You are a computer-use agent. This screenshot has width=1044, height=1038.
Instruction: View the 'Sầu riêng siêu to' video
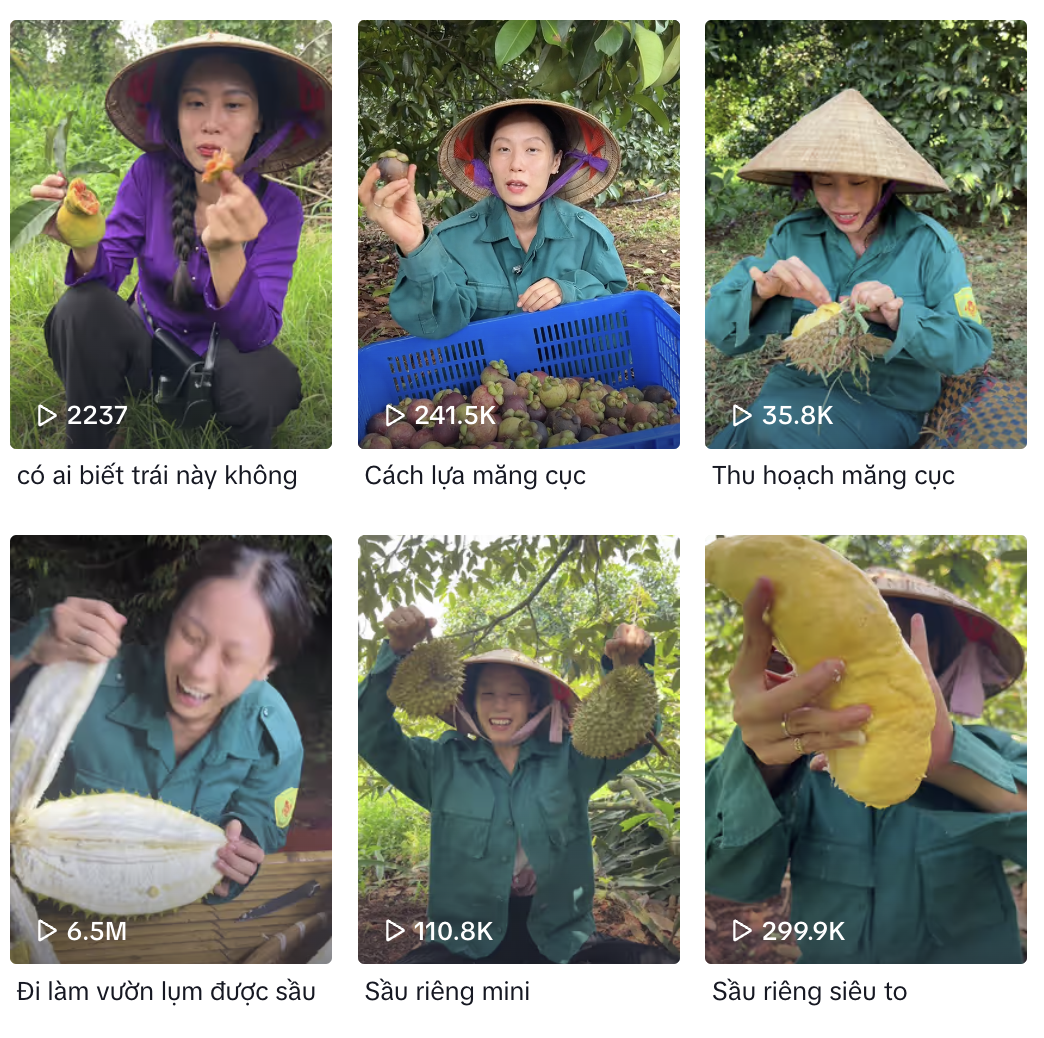865,749
